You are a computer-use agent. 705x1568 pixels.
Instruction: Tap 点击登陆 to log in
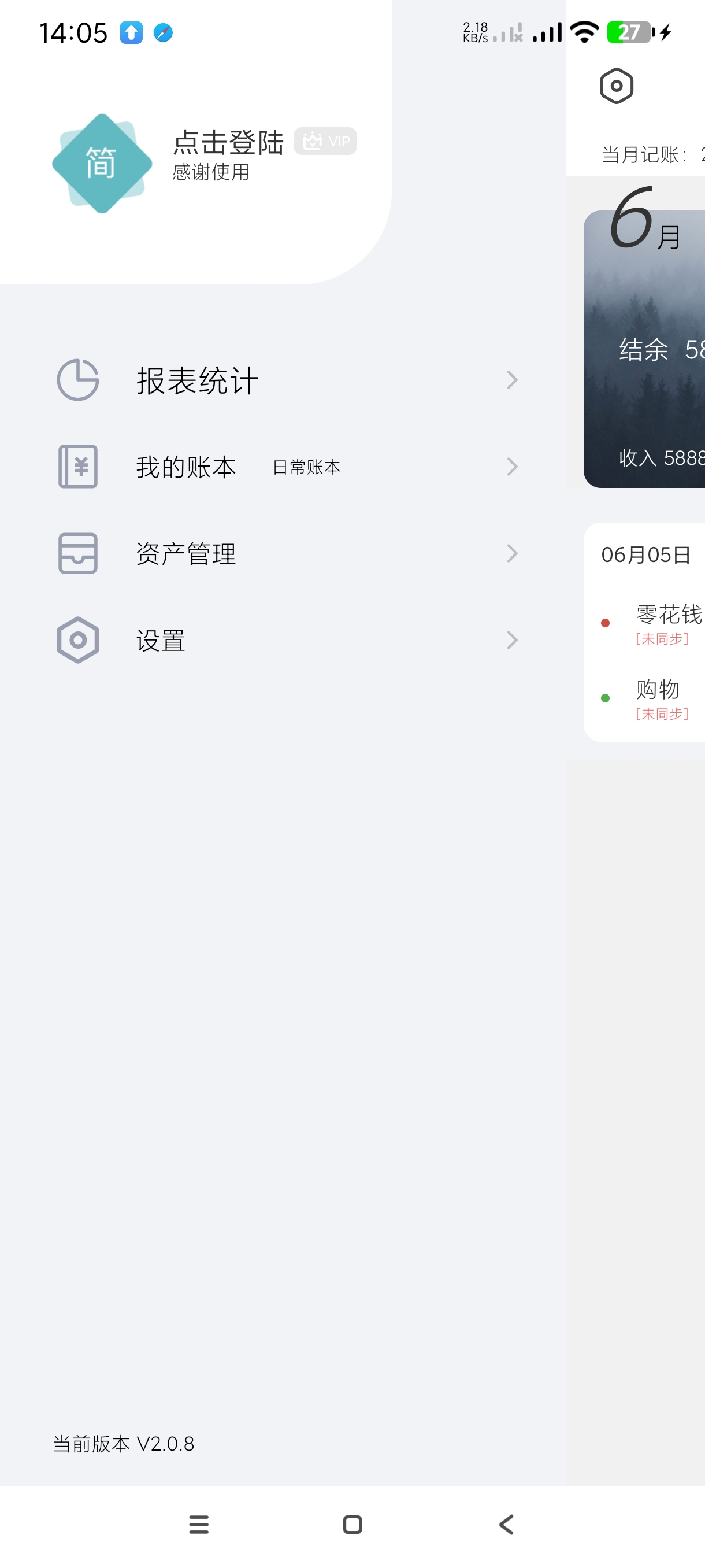228,142
